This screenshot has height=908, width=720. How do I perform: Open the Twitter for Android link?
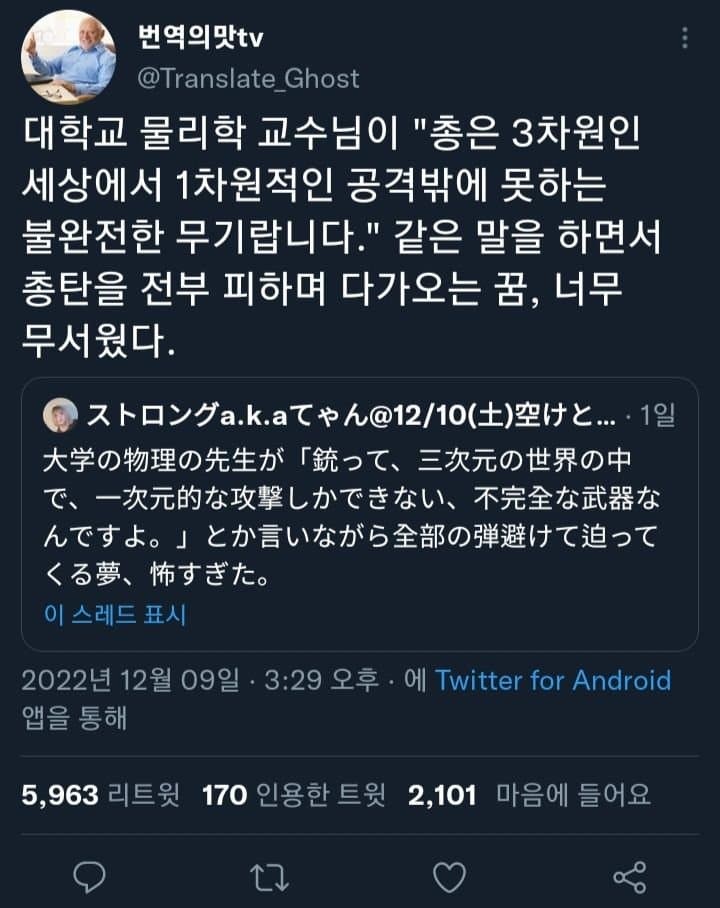coord(553,681)
